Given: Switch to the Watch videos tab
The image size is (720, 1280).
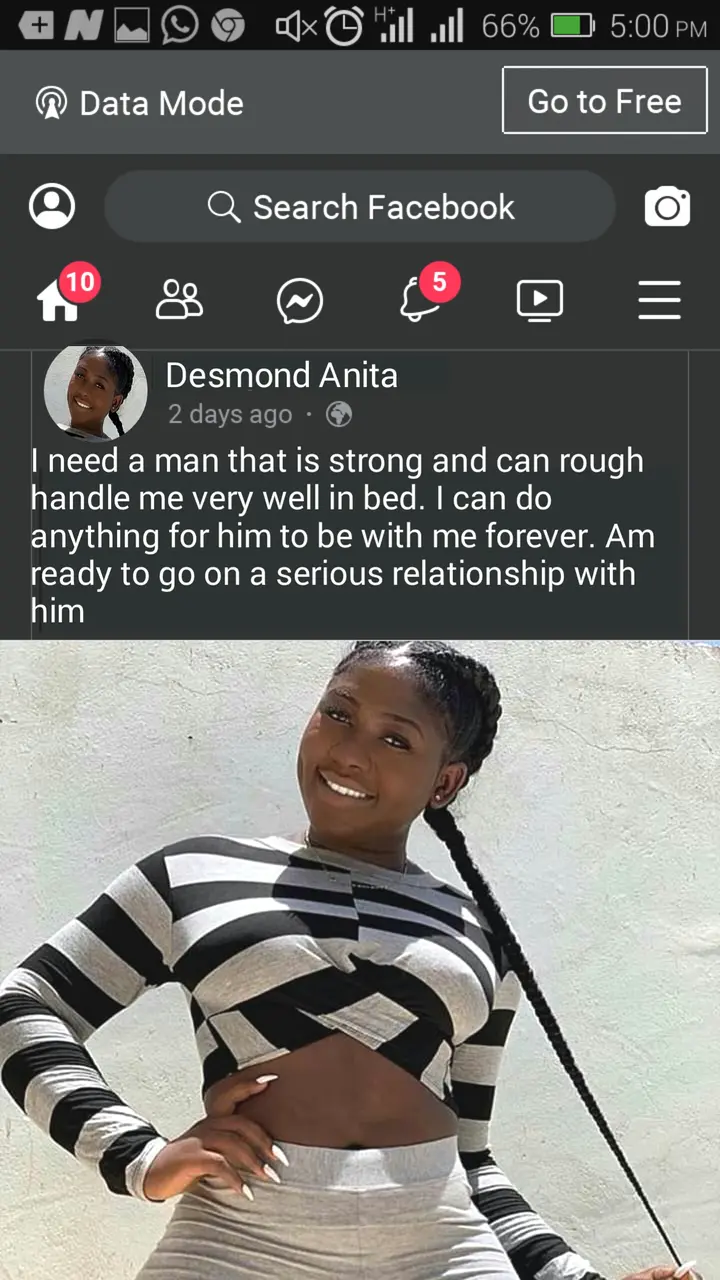Looking at the screenshot, I should [x=540, y=299].
